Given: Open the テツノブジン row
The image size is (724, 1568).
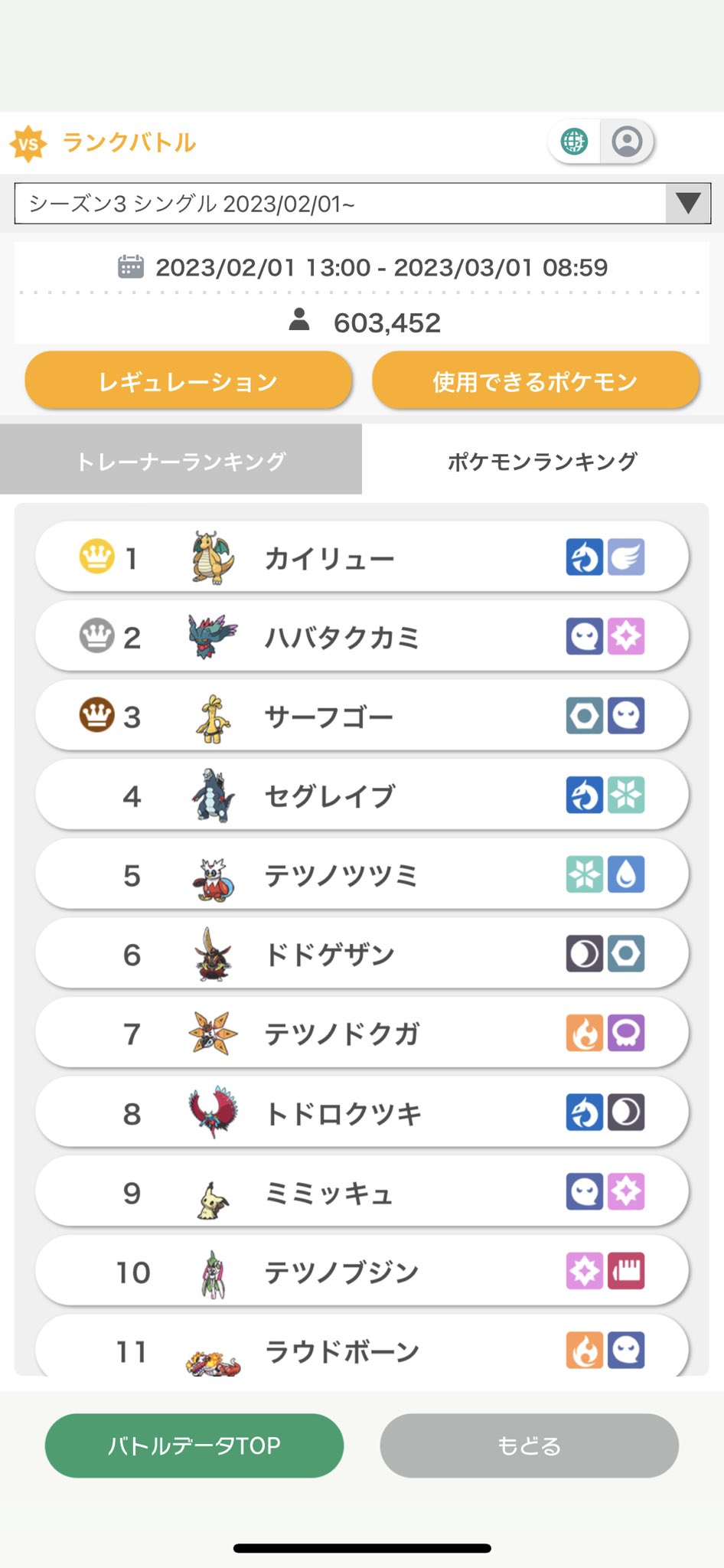Looking at the screenshot, I should [362, 1271].
